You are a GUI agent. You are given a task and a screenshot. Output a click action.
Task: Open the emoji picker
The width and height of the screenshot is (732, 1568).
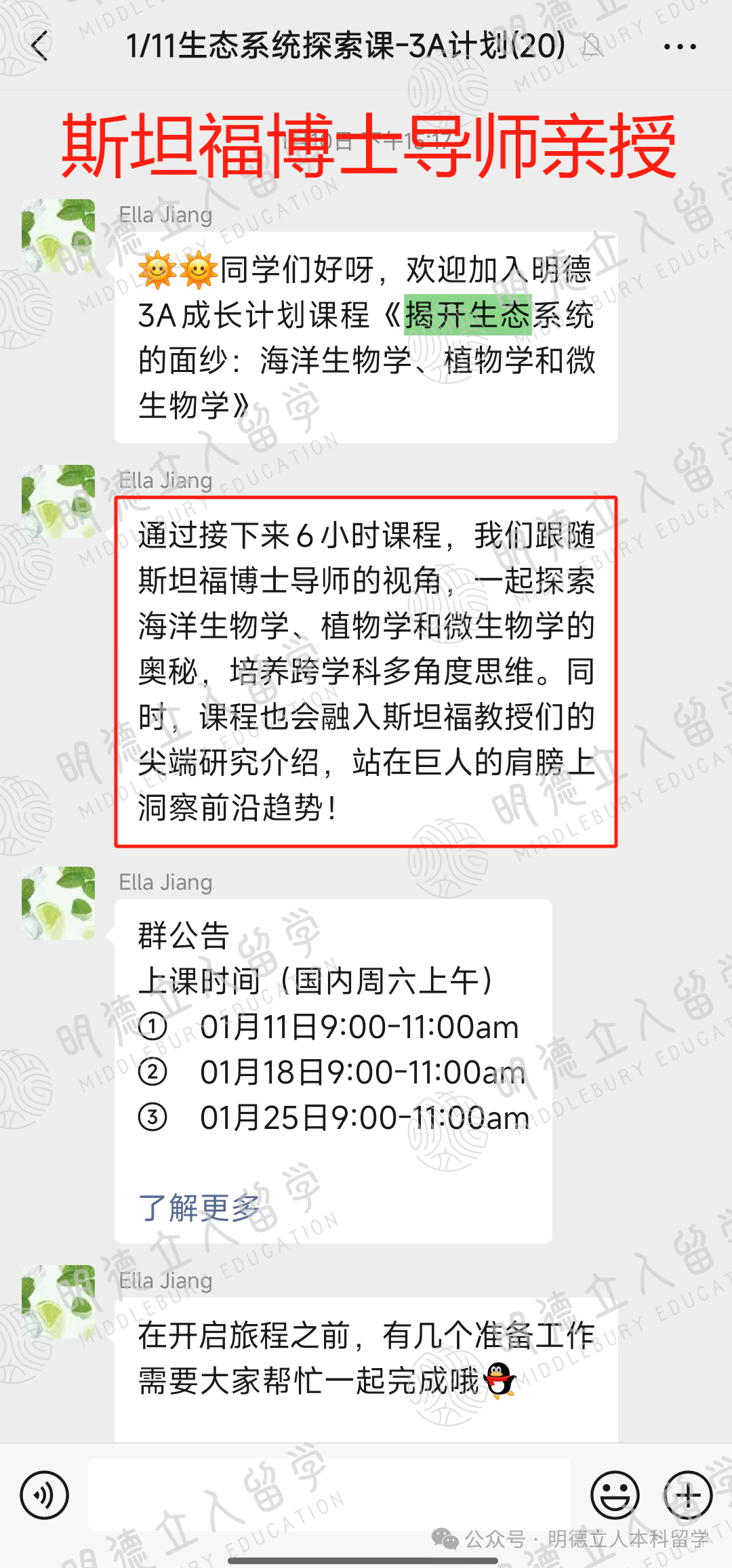point(615,1495)
